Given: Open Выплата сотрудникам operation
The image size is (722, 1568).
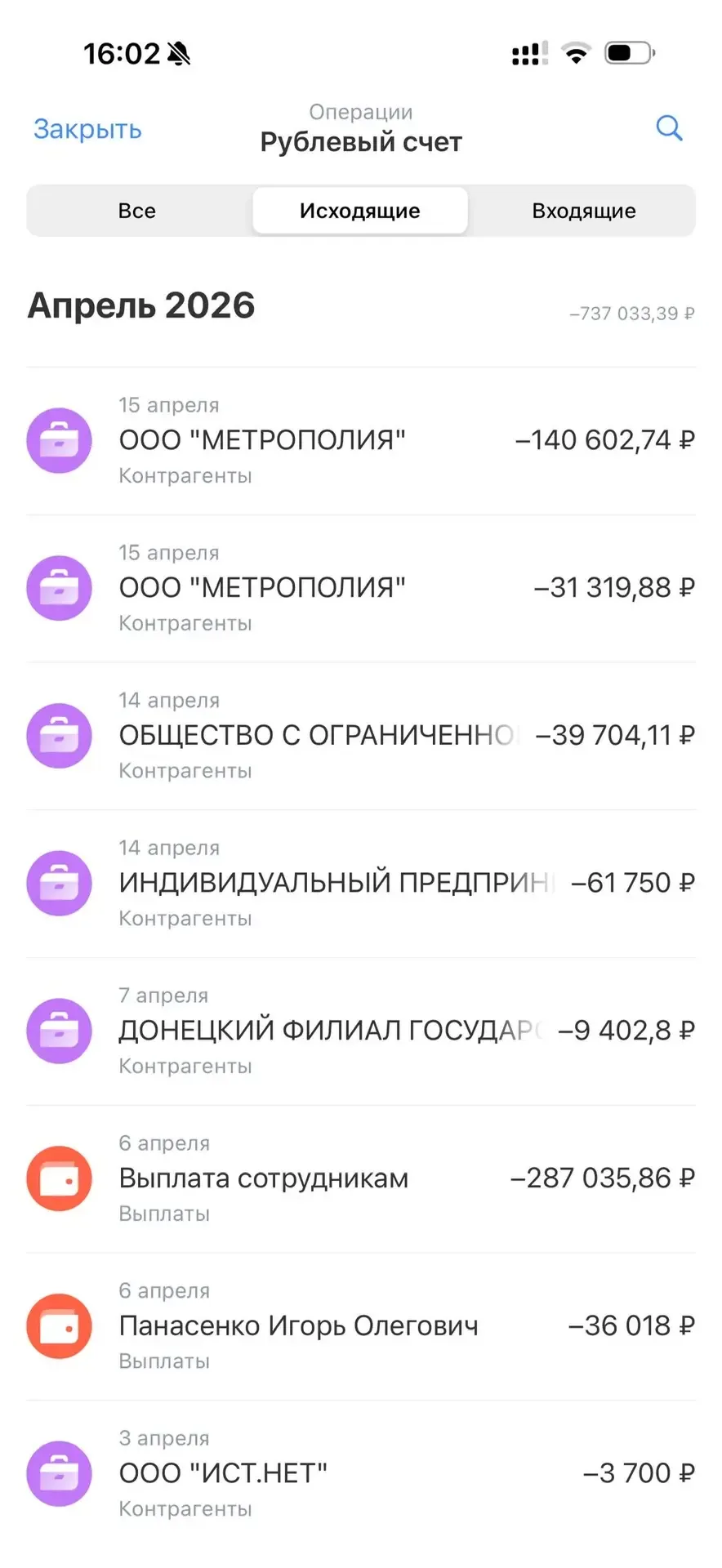Looking at the screenshot, I should [x=360, y=1178].
